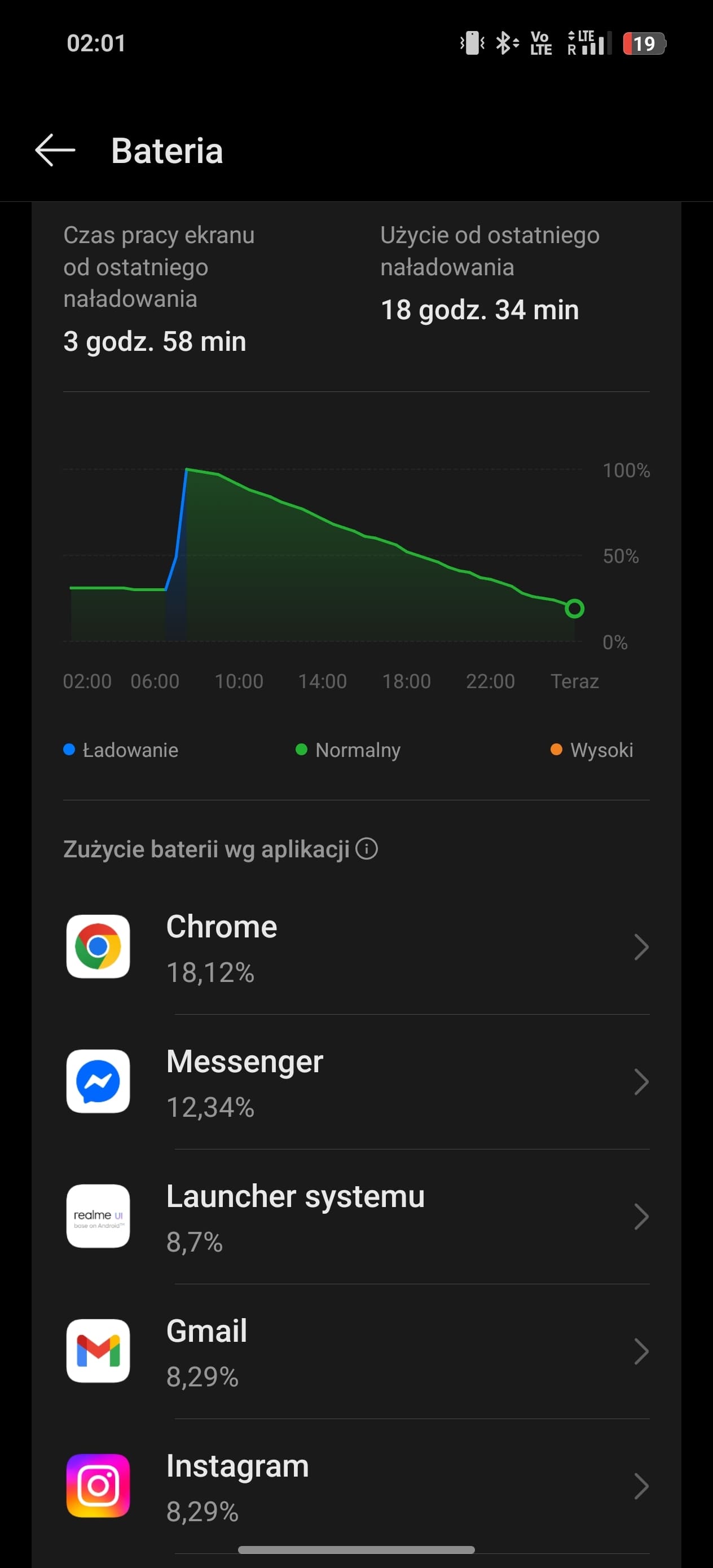Viewport: 713px width, 1568px height.
Task: Open Messenger battery usage details
Action: click(356, 1082)
